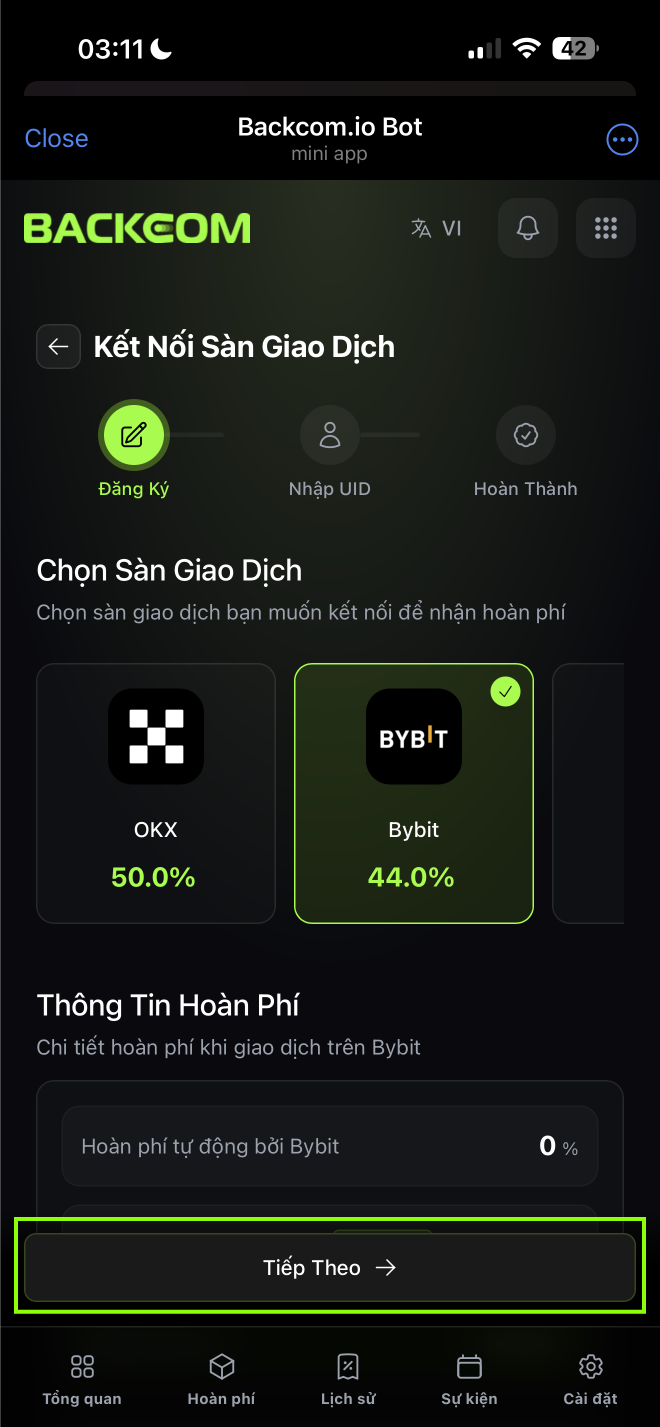Select the OKX exchange card
Image resolution: width=660 pixels, height=1427 pixels.
pos(155,792)
